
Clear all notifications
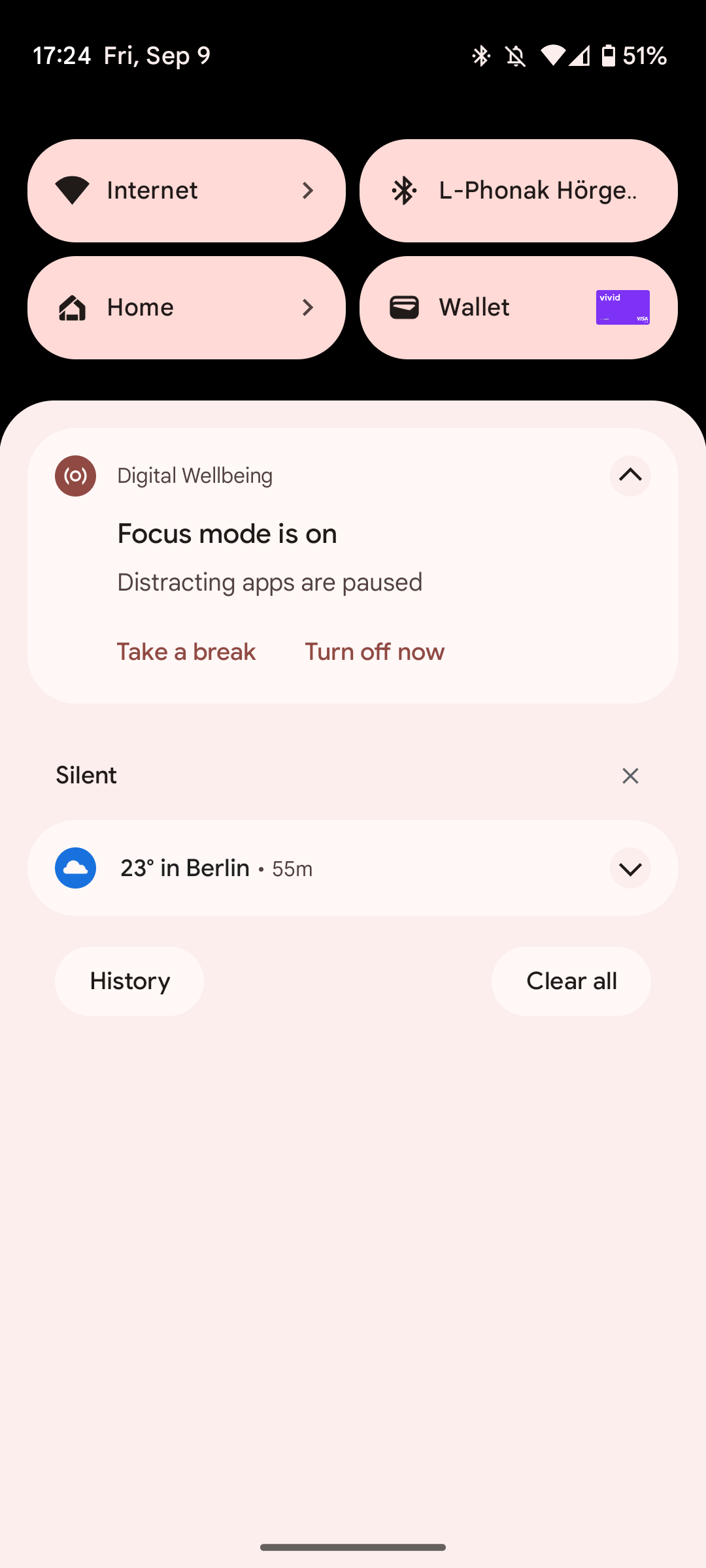pyautogui.click(x=571, y=981)
